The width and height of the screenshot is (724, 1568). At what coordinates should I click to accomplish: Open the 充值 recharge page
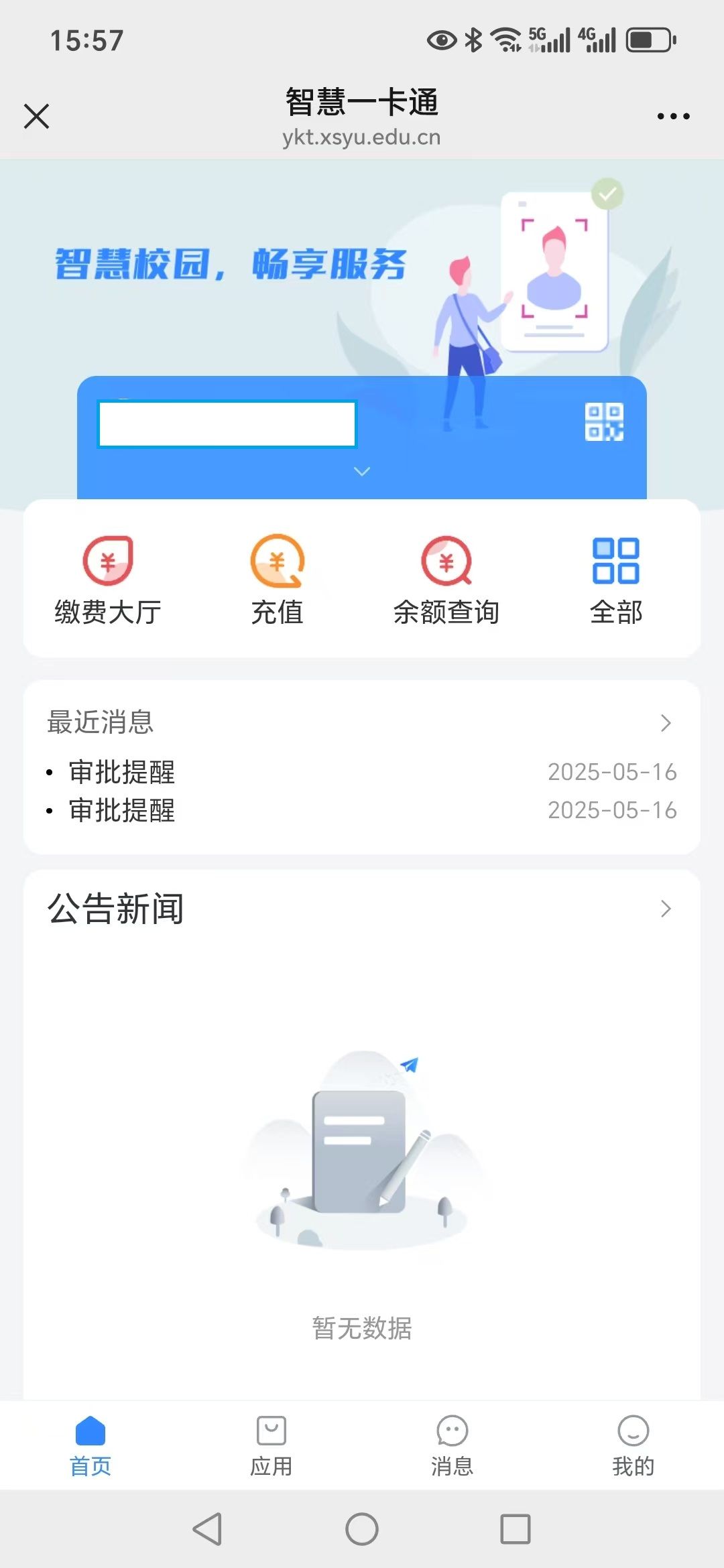pyautogui.click(x=278, y=580)
